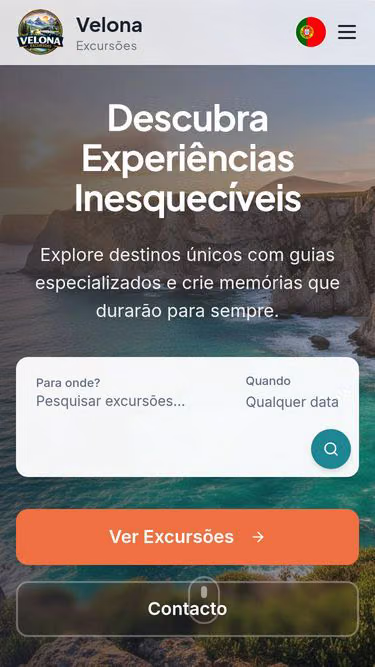Viewport: 375px width, 667px height.
Task: Open the hamburger menu
Action: pos(347,32)
